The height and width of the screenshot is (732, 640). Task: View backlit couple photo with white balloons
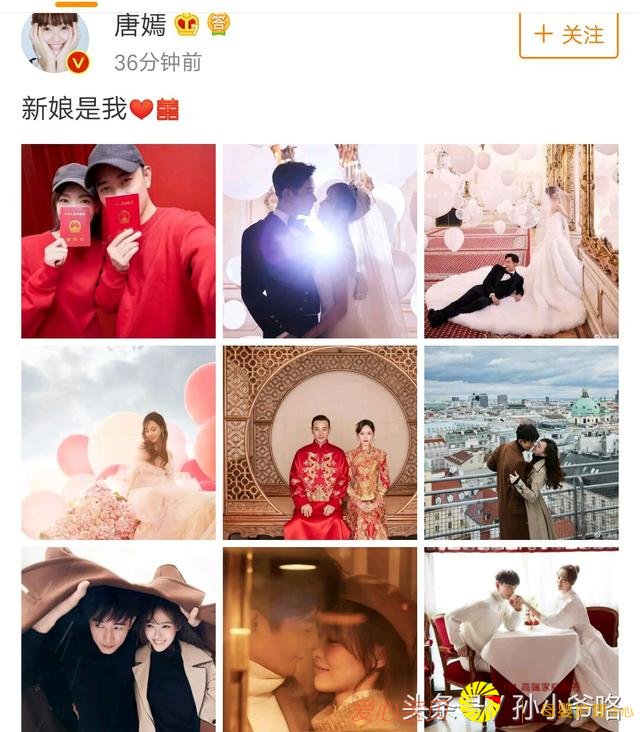tap(319, 241)
